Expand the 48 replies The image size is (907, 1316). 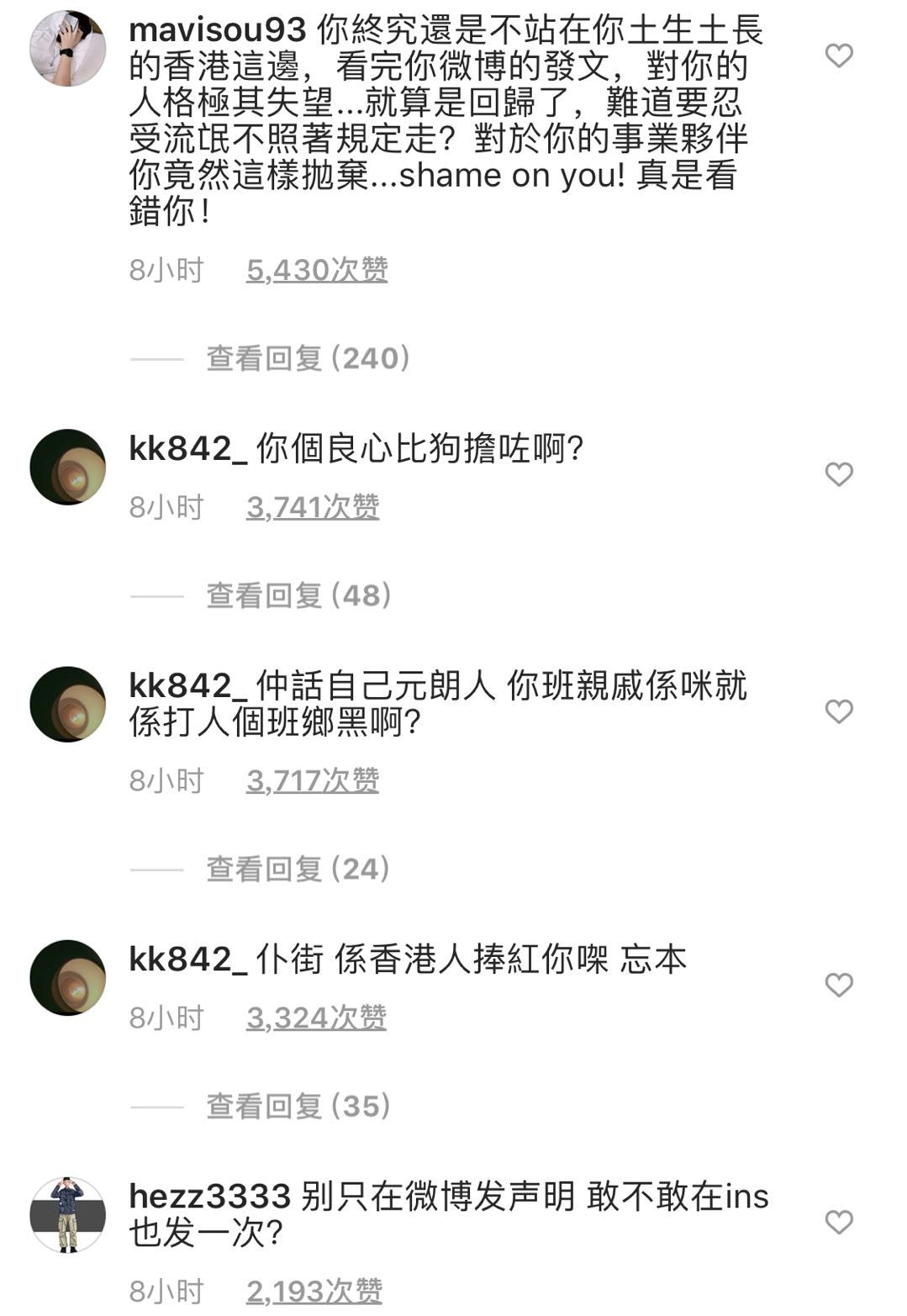click(x=298, y=595)
